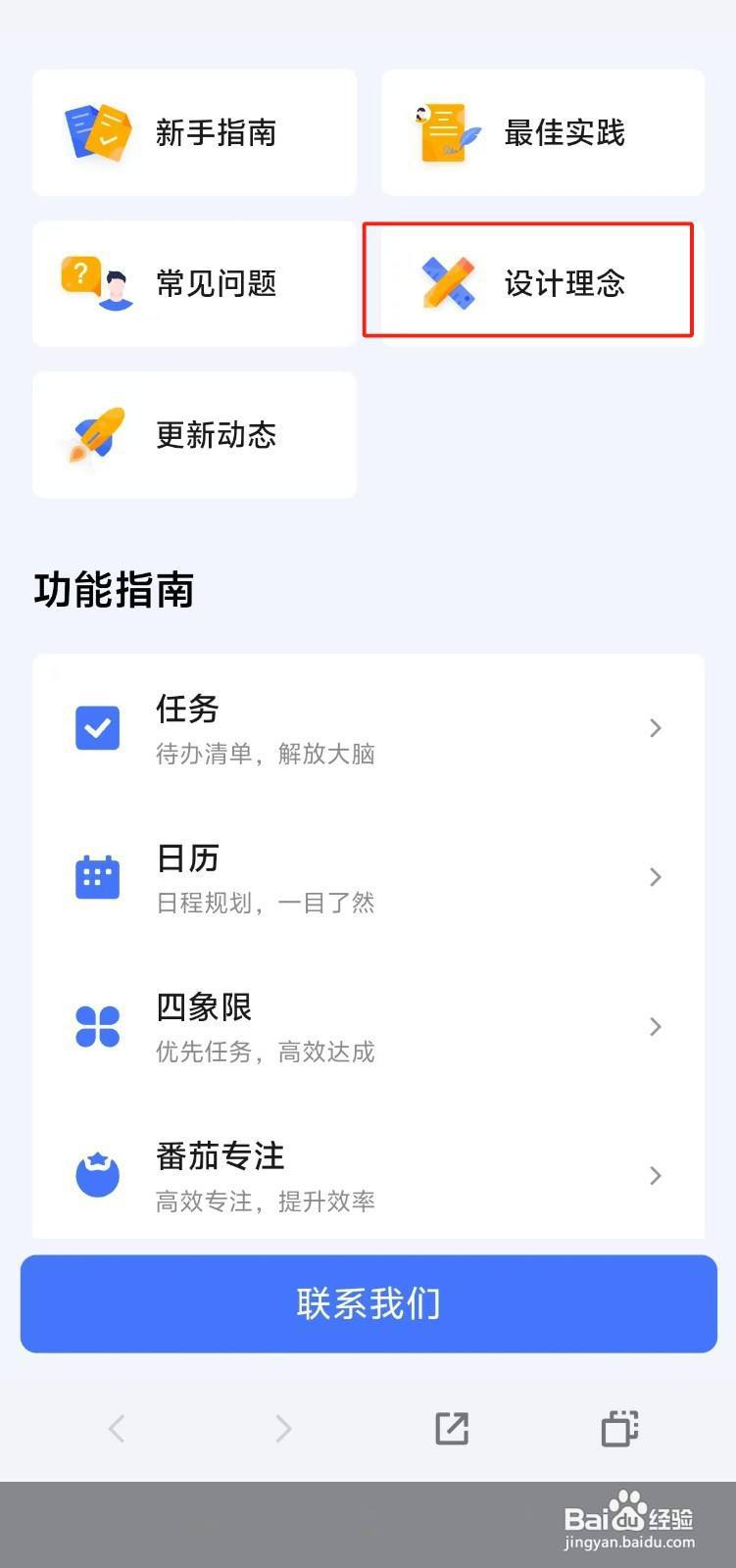Open the 更新动态 card
The image size is (736, 1568).
point(194,435)
